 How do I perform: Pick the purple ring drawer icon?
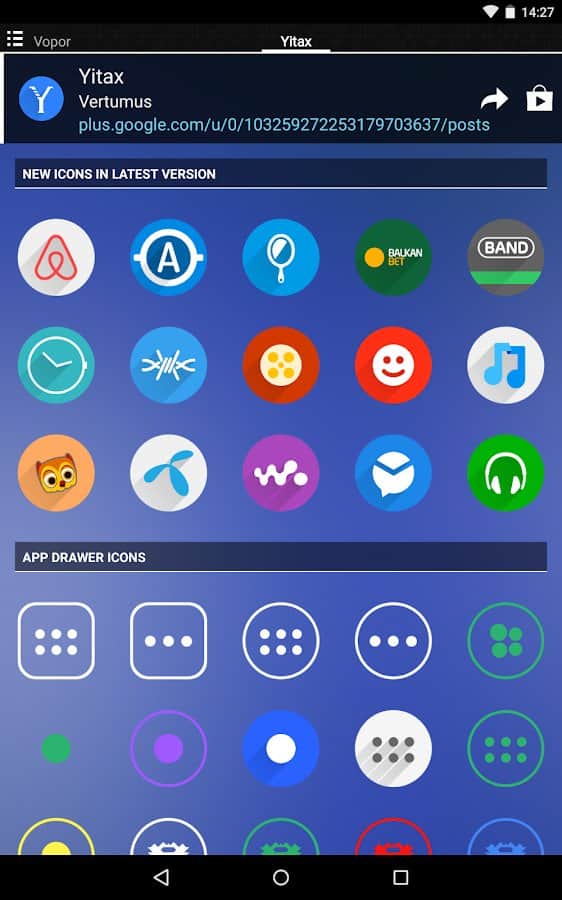(168, 748)
